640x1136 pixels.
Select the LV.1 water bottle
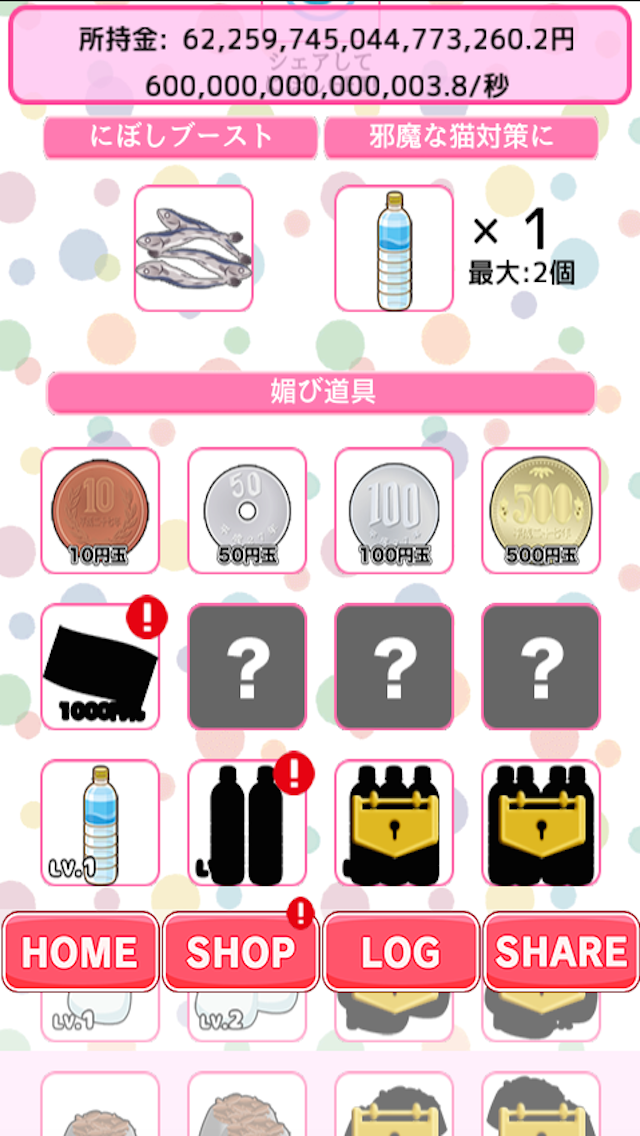100,823
